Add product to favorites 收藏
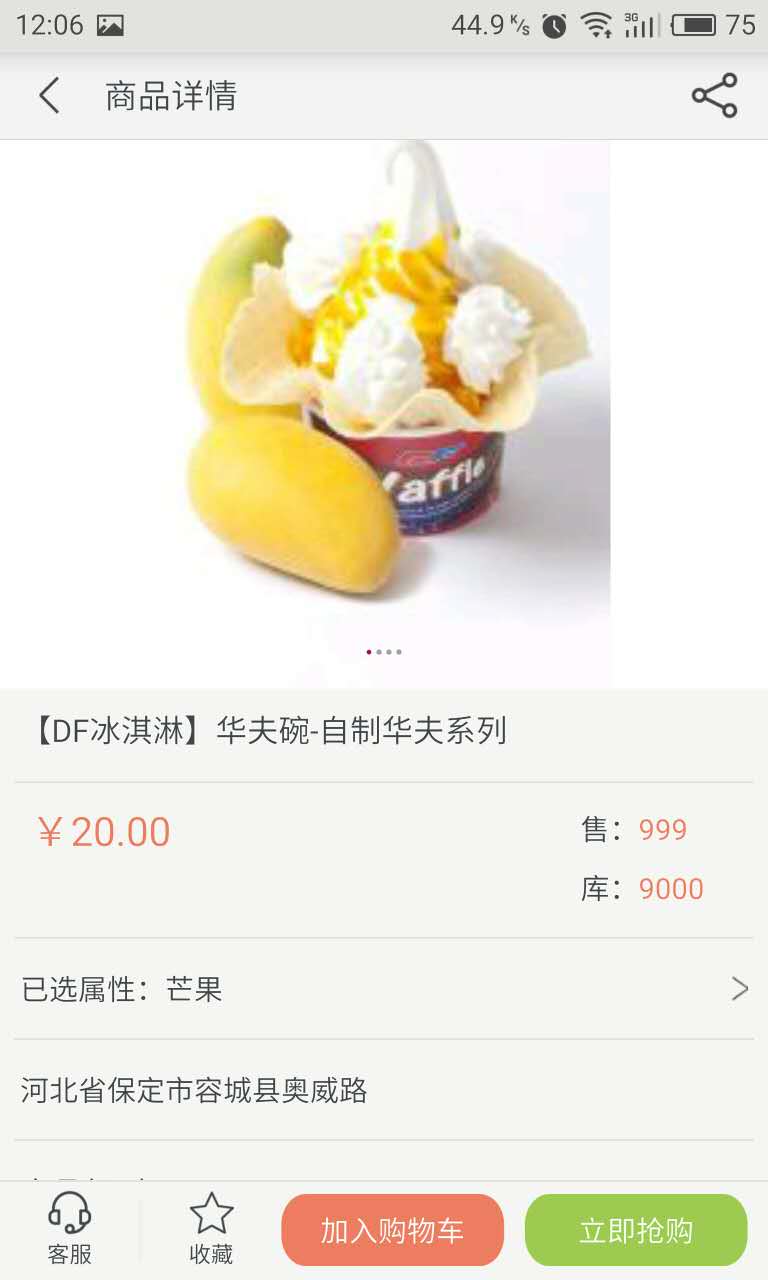Image resolution: width=768 pixels, height=1280 pixels. 211,1229
